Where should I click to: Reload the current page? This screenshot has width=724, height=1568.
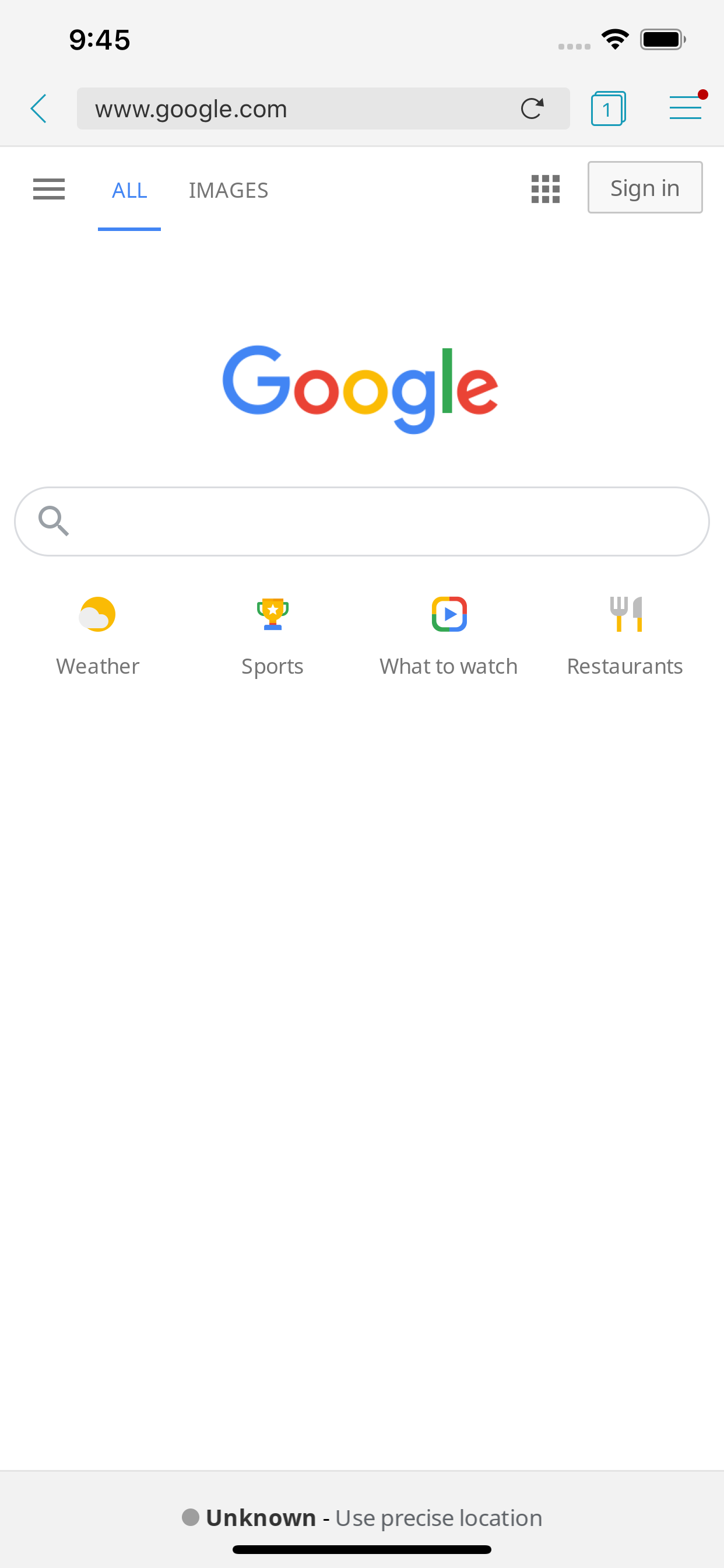[x=532, y=108]
